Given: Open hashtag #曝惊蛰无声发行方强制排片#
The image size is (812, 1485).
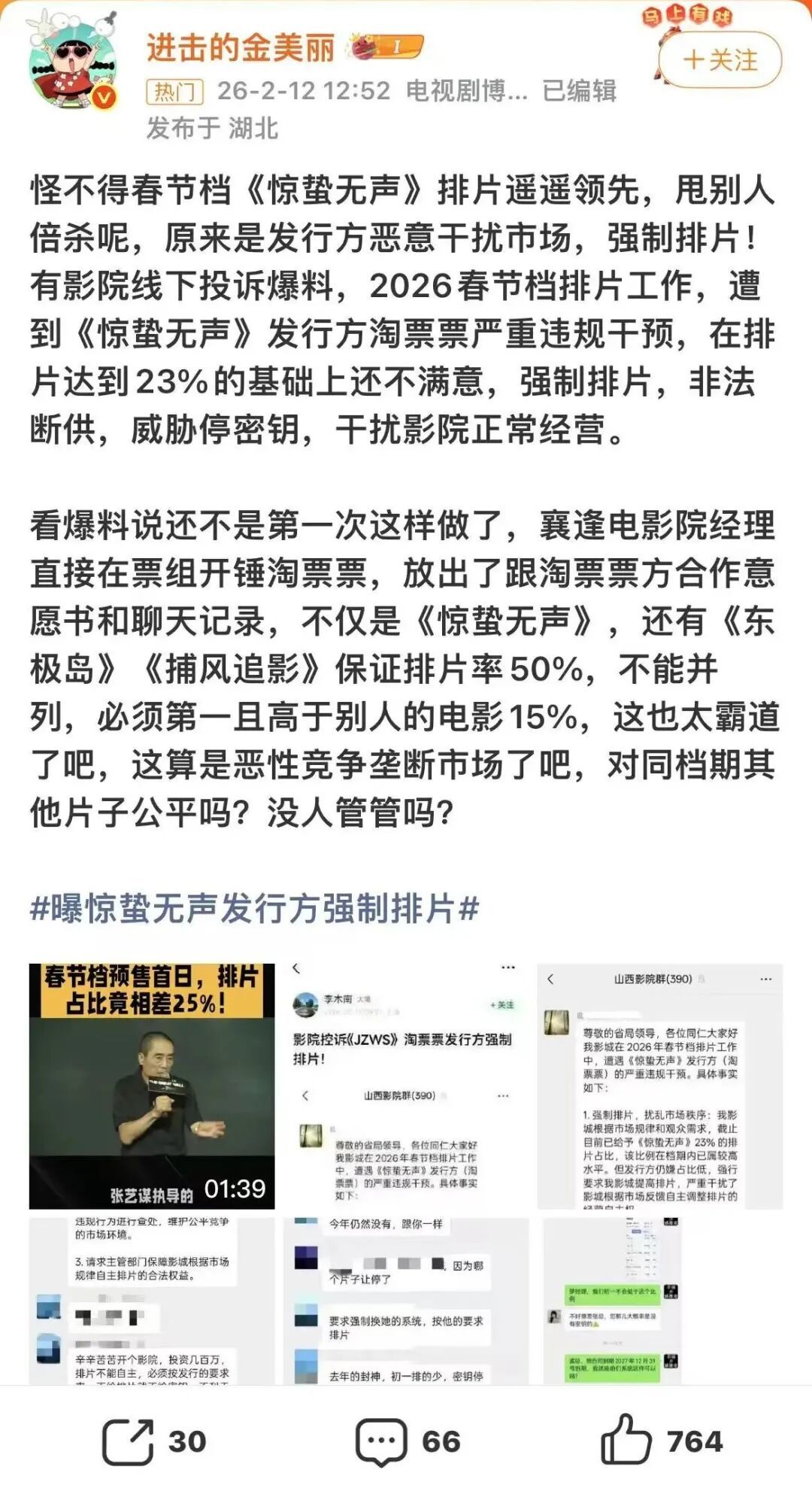Looking at the screenshot, I should click(254, 908).
